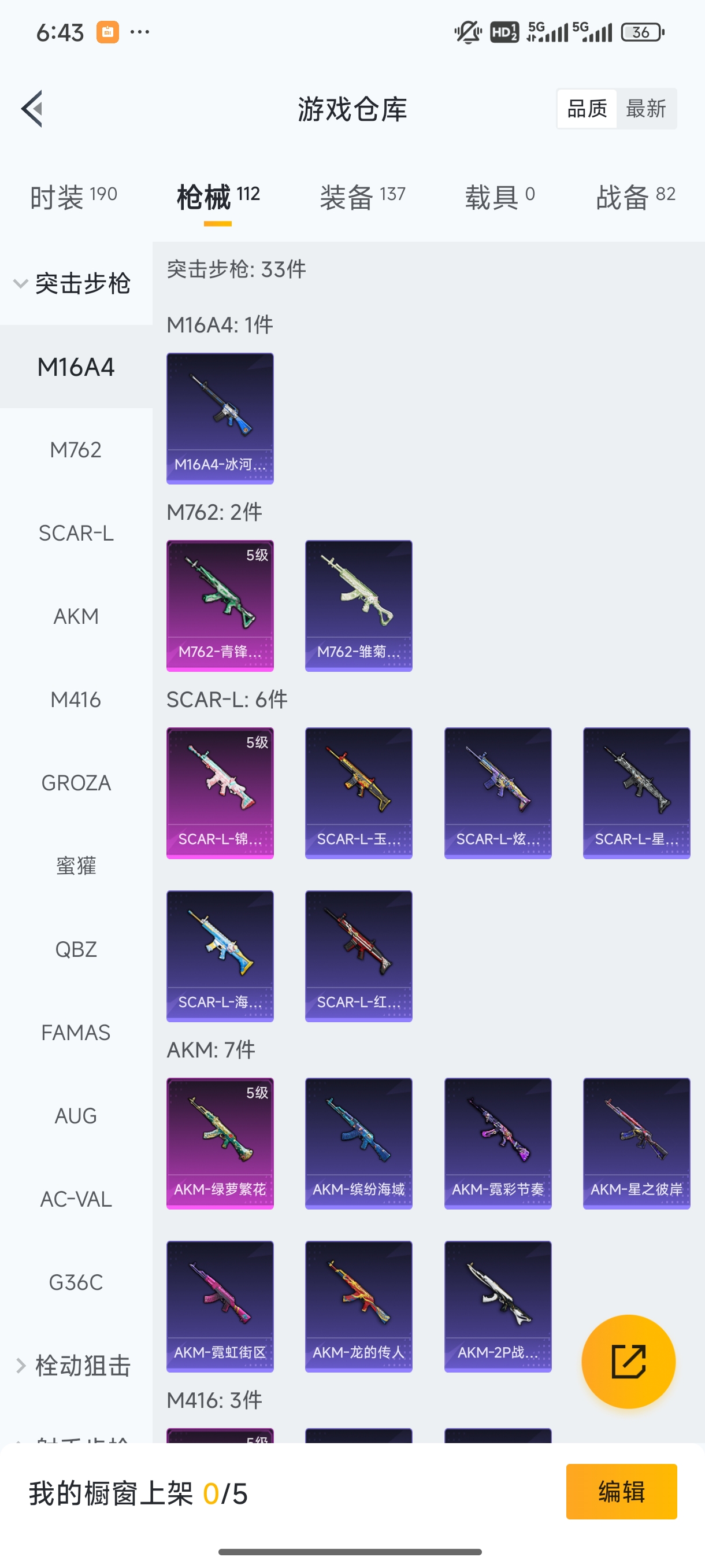Select QBZ in the side list
The height and width of the screenshot is (1568, 705).
point(76,949)
